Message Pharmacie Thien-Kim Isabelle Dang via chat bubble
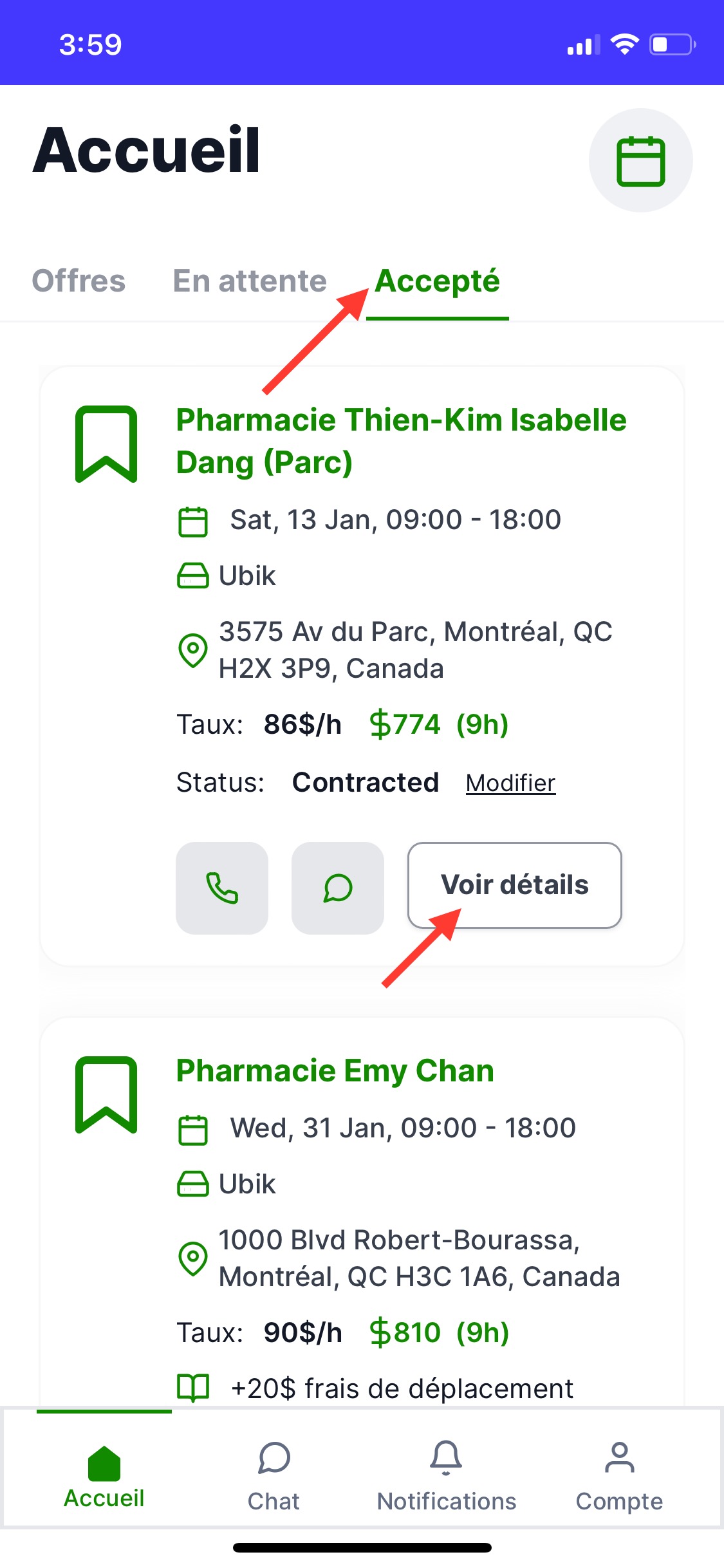The image size is (724, 1568). pyautogui.click(x=338, y=888)
